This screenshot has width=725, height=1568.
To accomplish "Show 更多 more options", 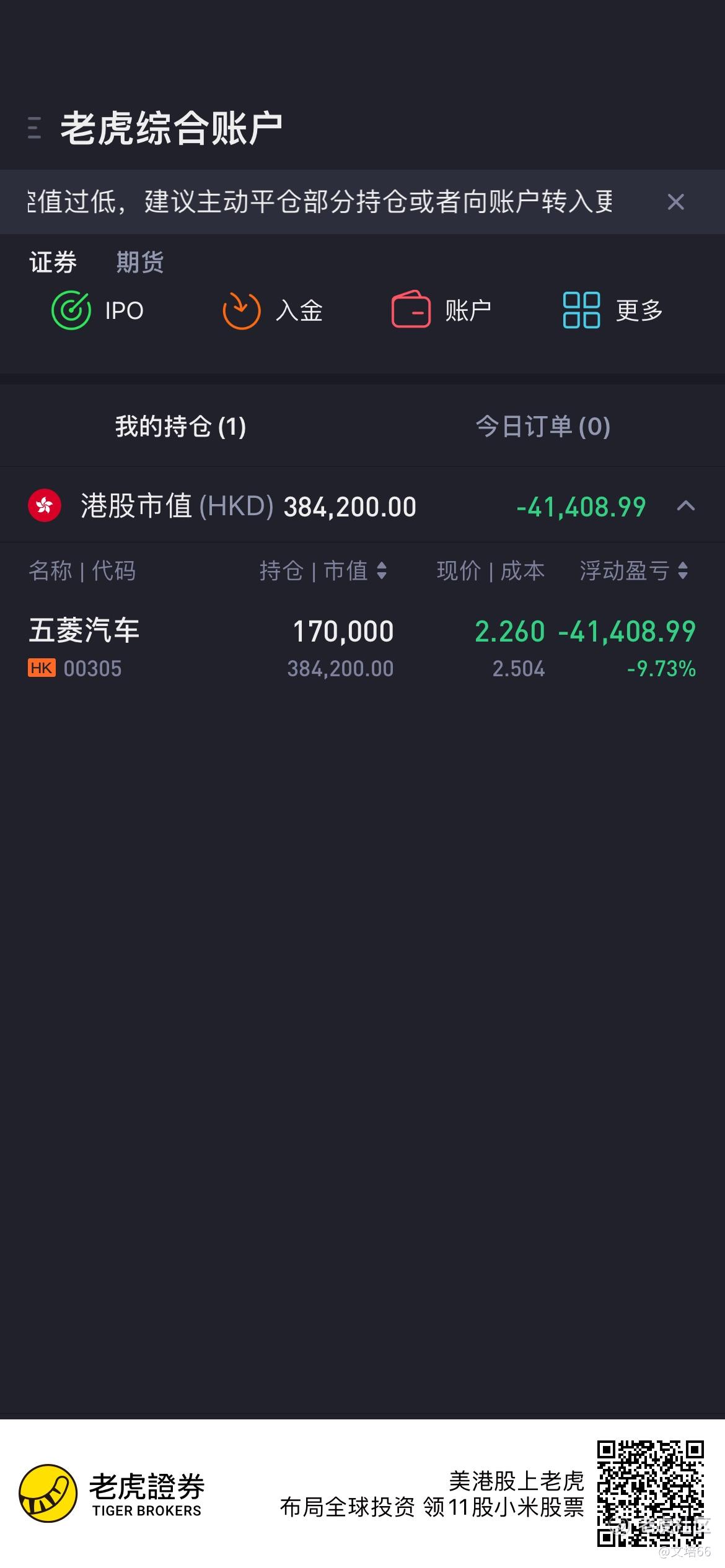I will (x=613, y=310).
